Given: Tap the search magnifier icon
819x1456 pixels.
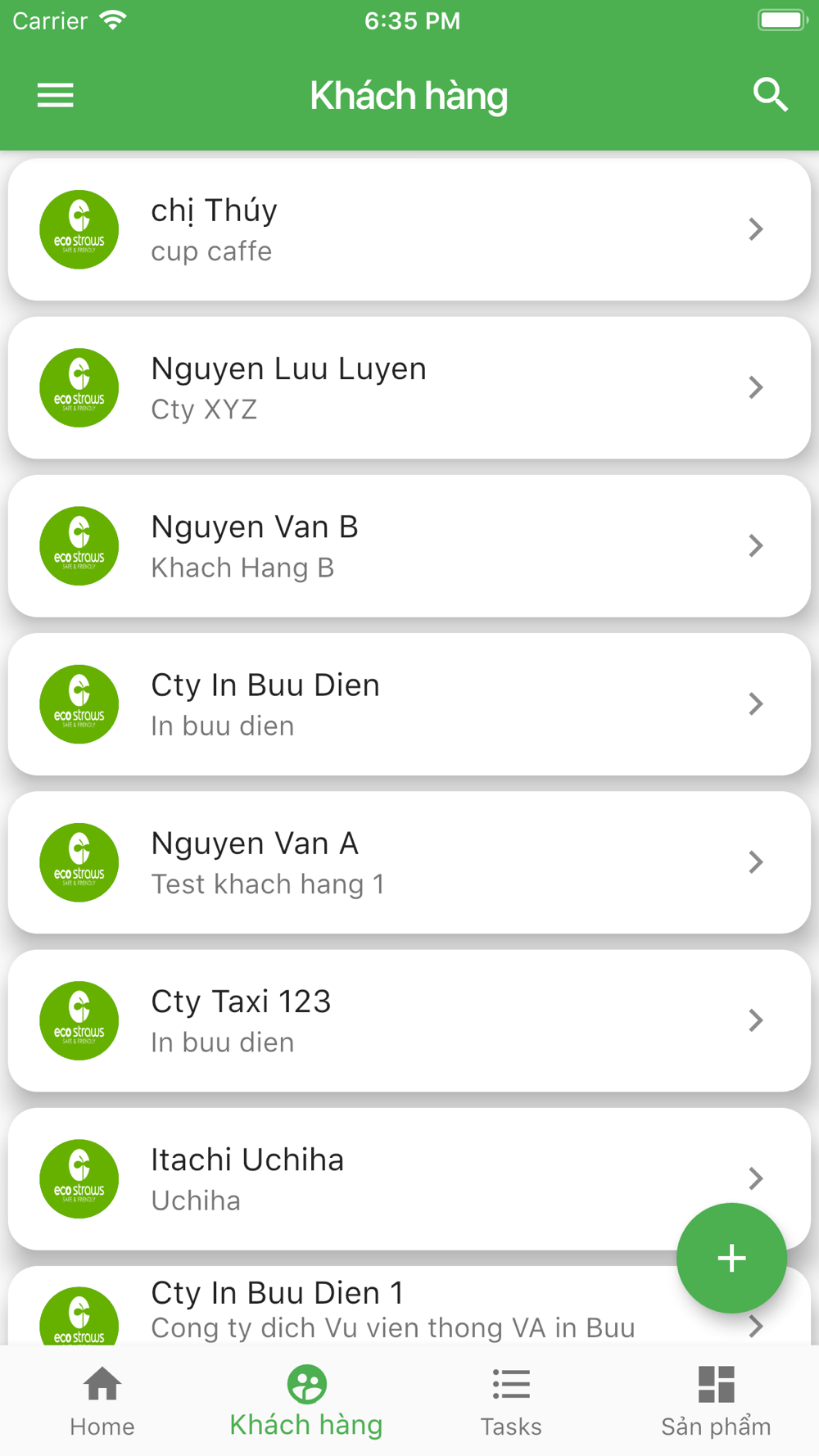Looking at the screenshot, I should 770,95.
